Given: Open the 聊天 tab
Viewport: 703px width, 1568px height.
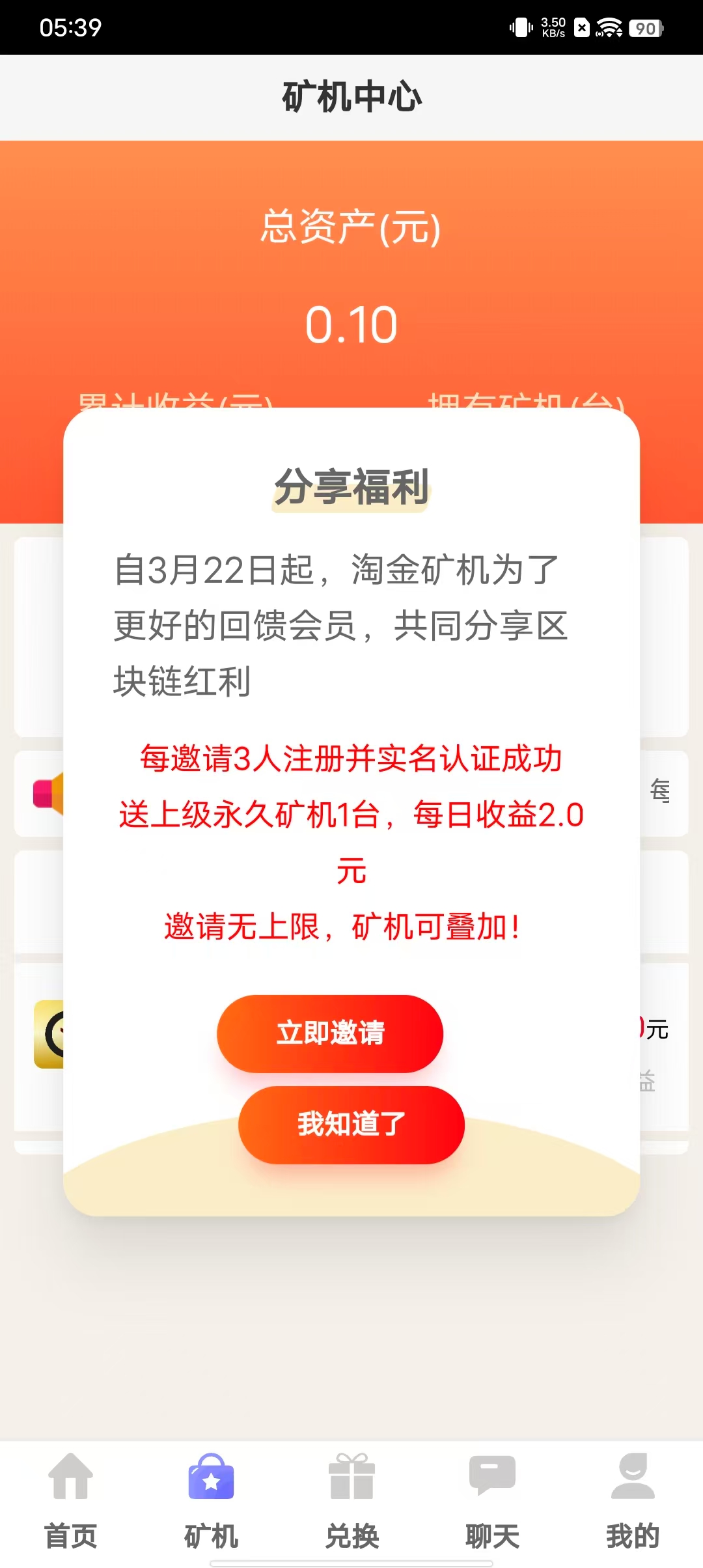Looking at the screenshot, I should (x=492, y=1501).
